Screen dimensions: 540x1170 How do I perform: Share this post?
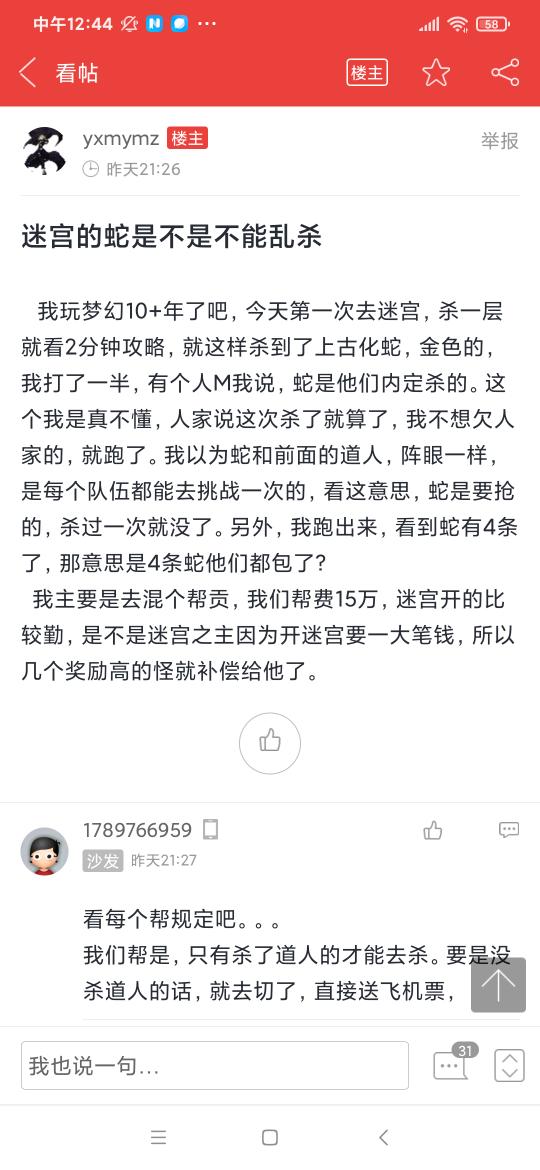[505, 72]
